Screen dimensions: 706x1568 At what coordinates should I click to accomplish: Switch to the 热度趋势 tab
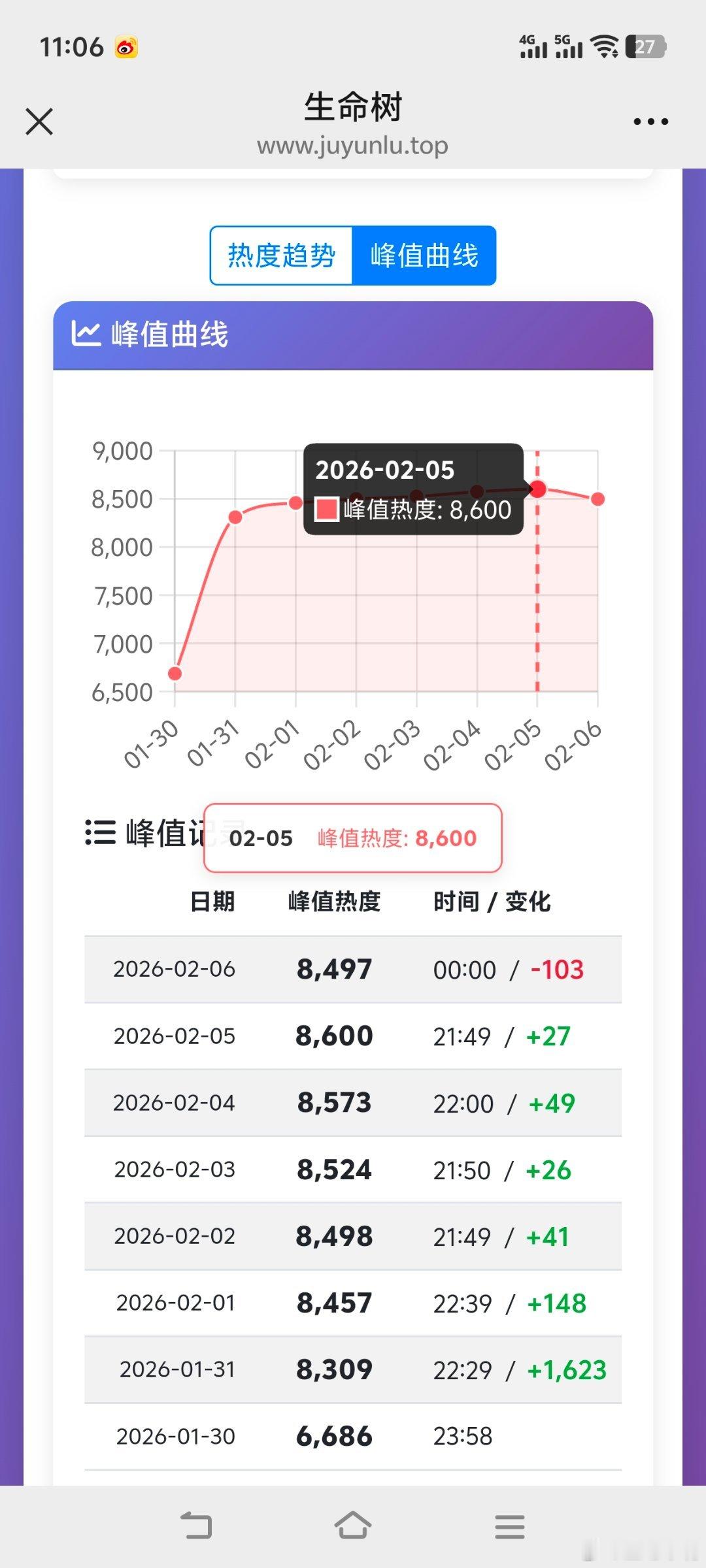click(281, 255)
